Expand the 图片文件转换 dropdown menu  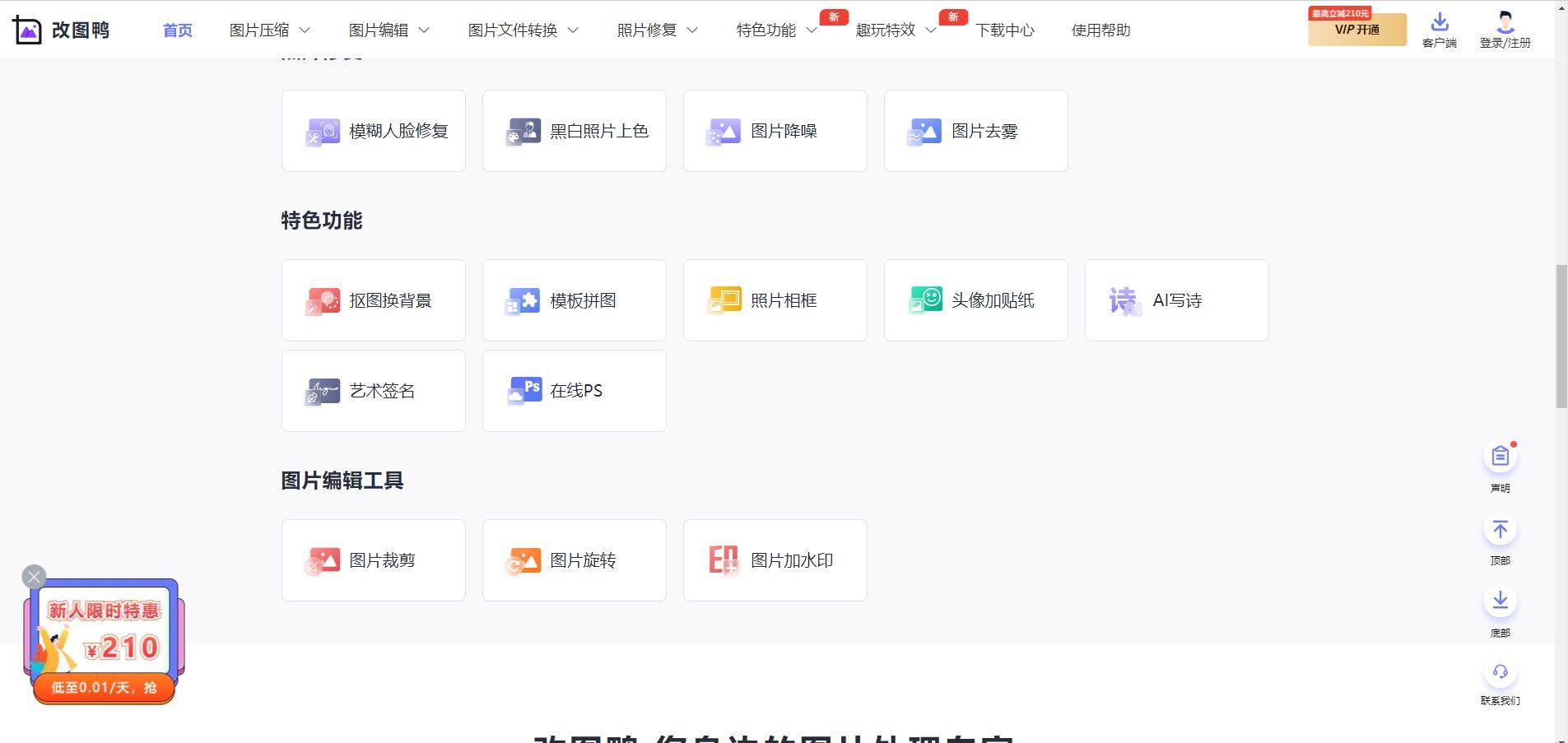(523, 30)
